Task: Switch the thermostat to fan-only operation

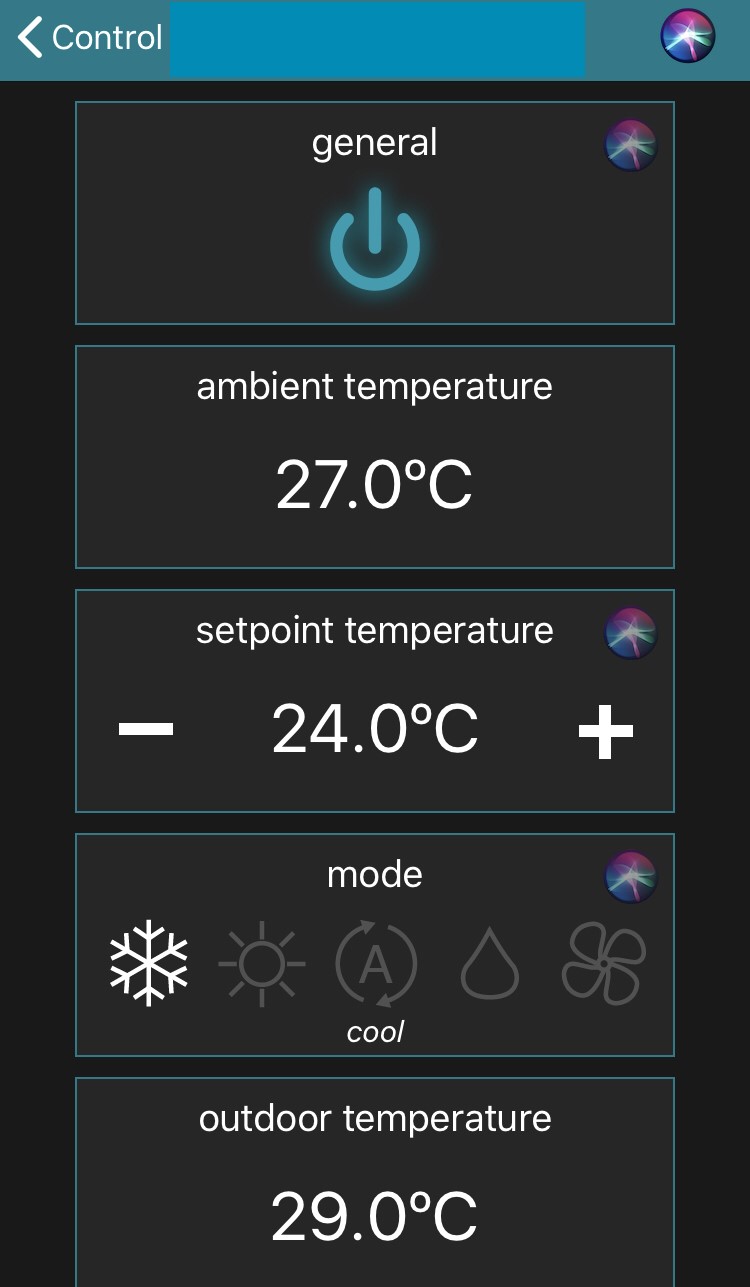Action: click(602, 963)
